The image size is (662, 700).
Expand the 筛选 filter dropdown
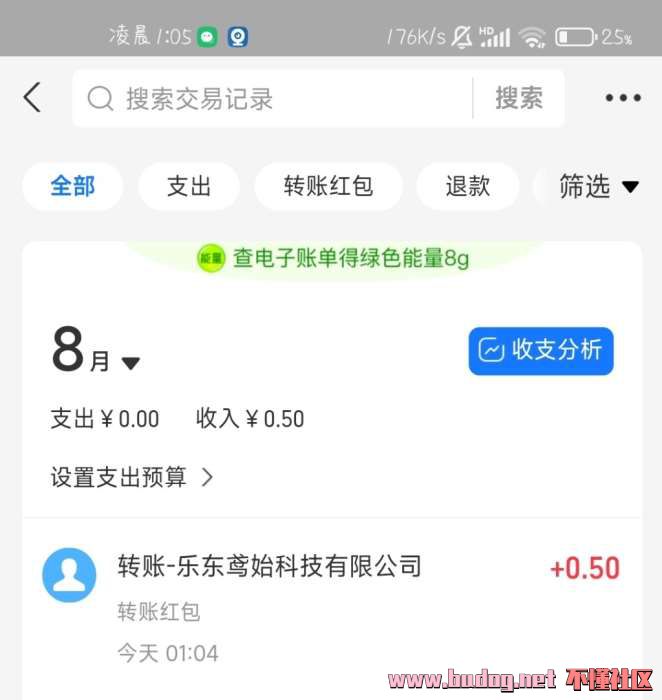[598, 186]
